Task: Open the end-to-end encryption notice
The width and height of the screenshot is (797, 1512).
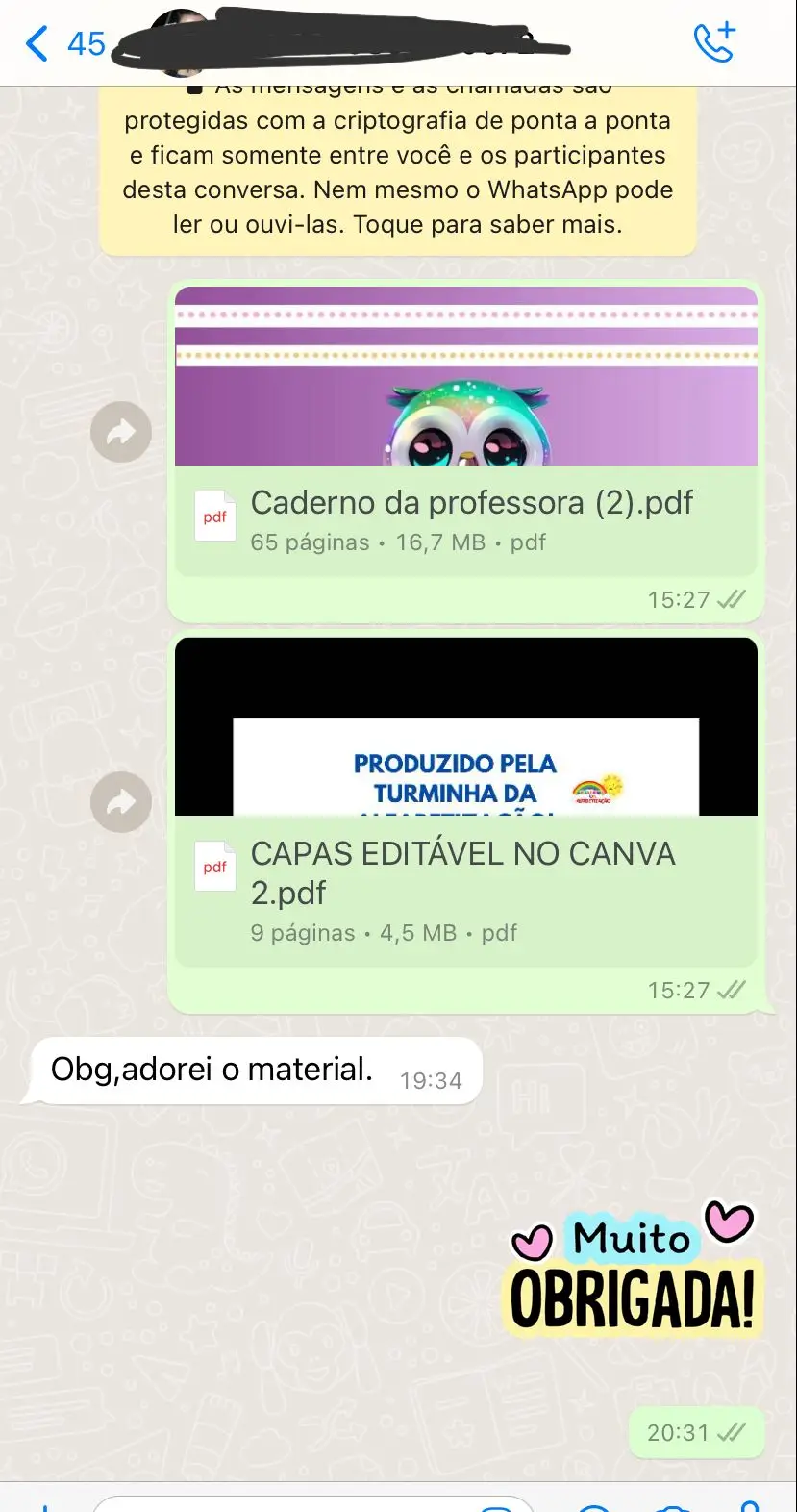Action: pyautogui.click(x=397, y=173)
